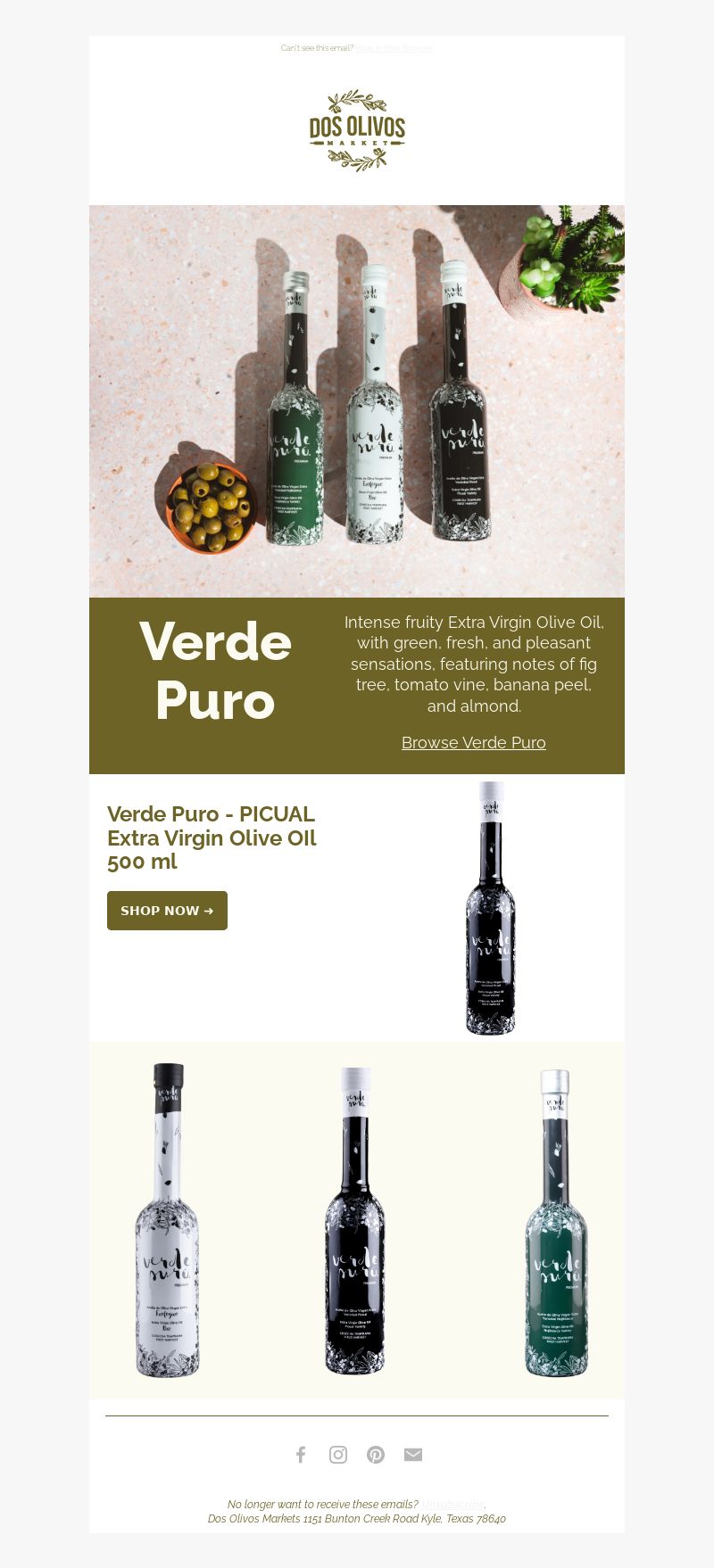Open the Facebook icon in the footer
The width and height of the screenshot is (714, 1568).
coord(301,1455)
